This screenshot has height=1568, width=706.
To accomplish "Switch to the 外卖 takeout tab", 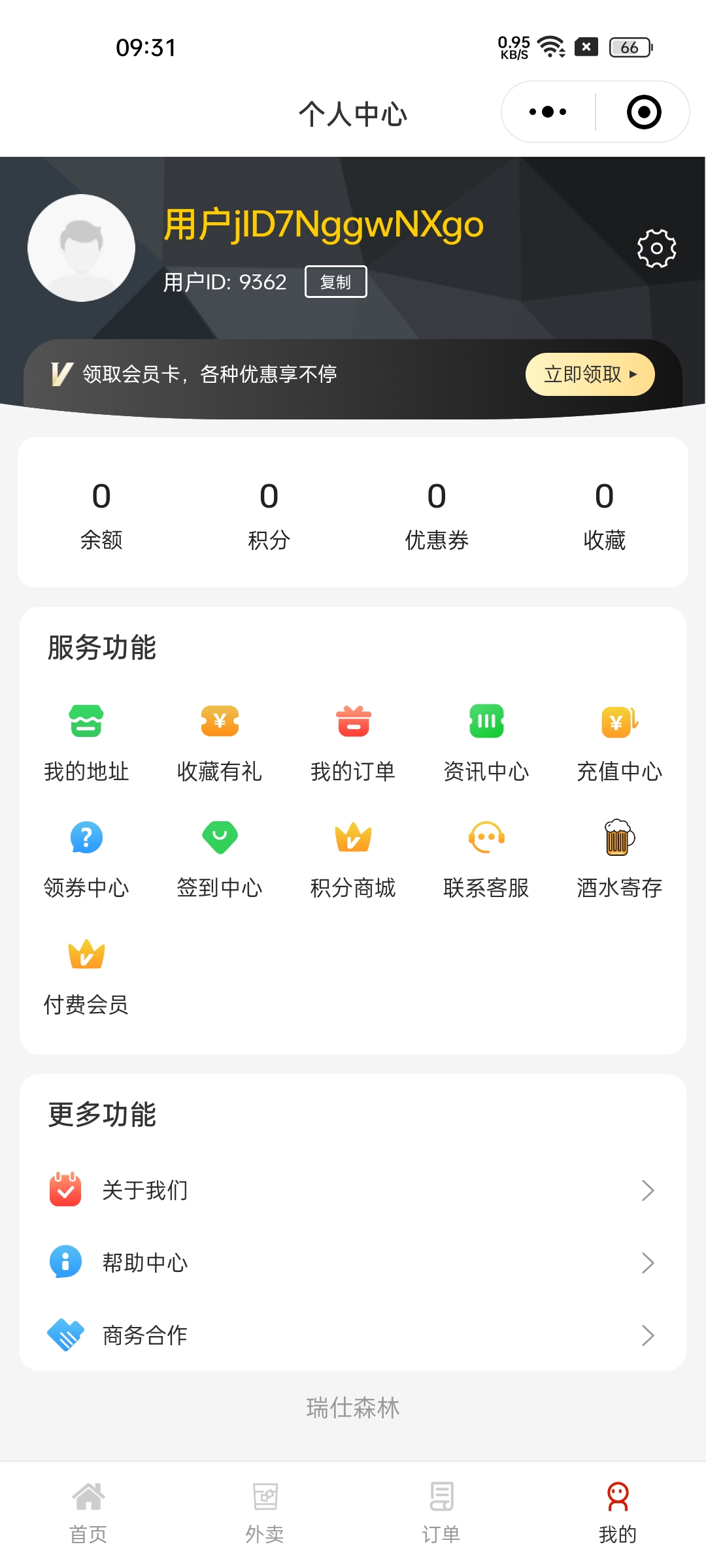I will pyautogui.click(x=265, y=1513).
